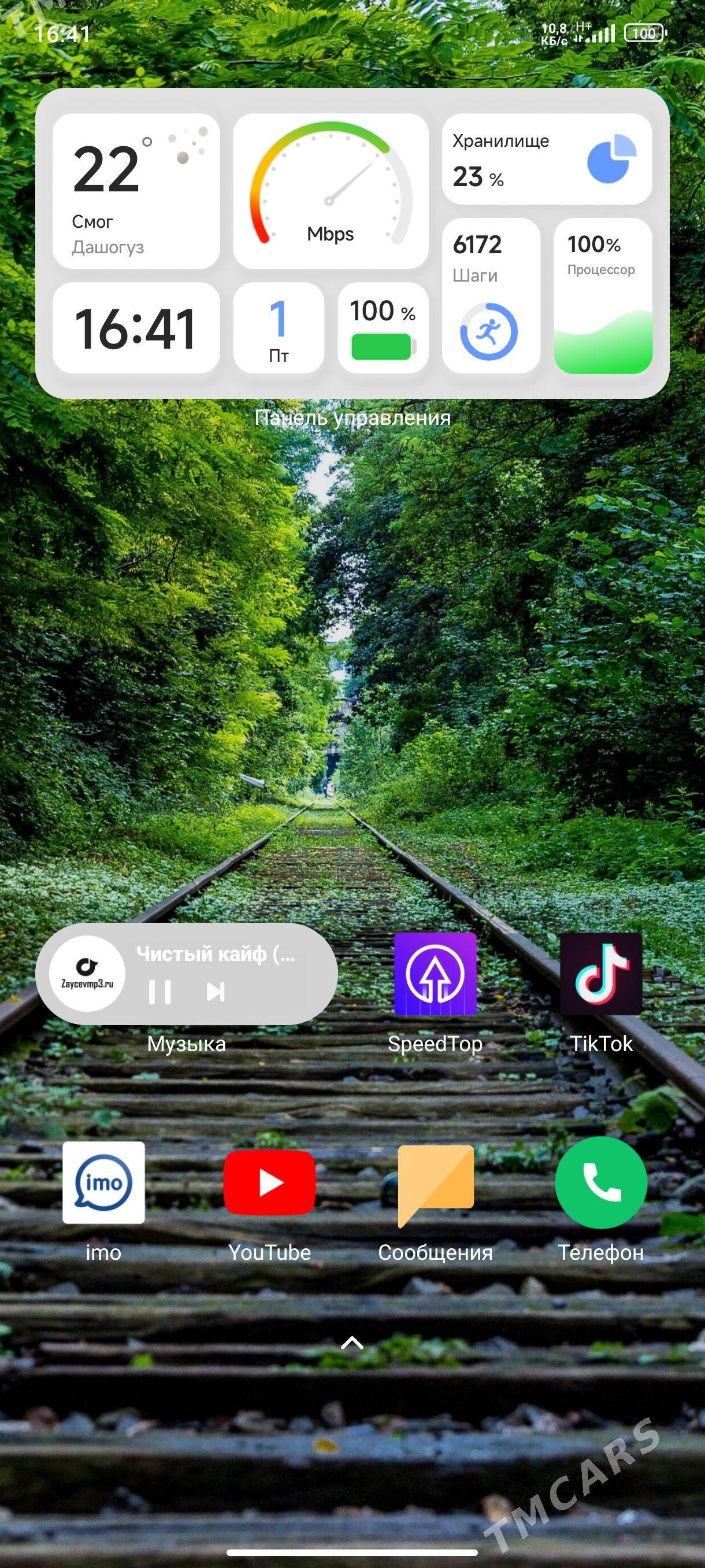Open the calendar date widget
705x1568 pixels.
279,328
